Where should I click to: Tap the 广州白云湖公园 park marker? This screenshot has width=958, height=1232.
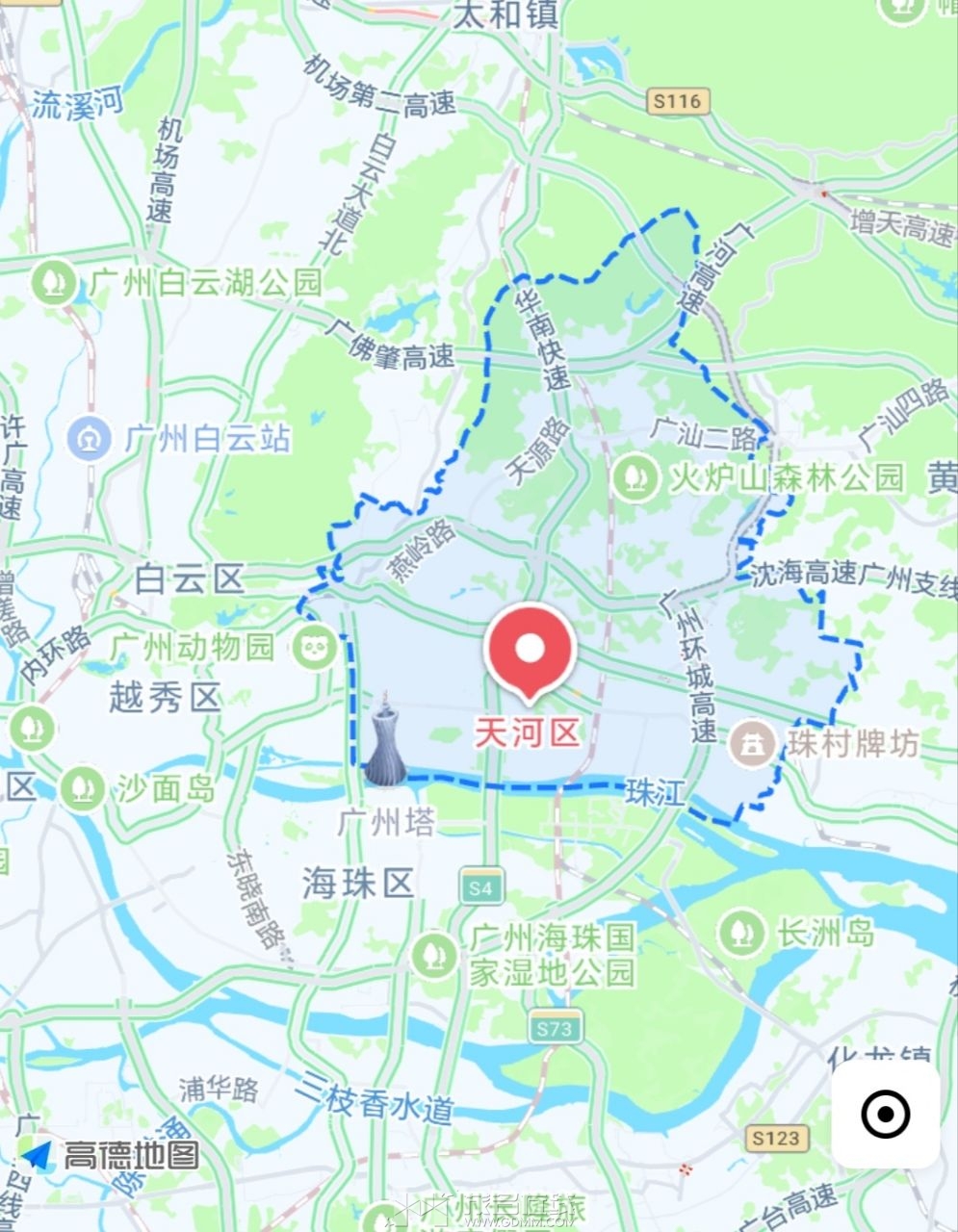coord(54,282)
